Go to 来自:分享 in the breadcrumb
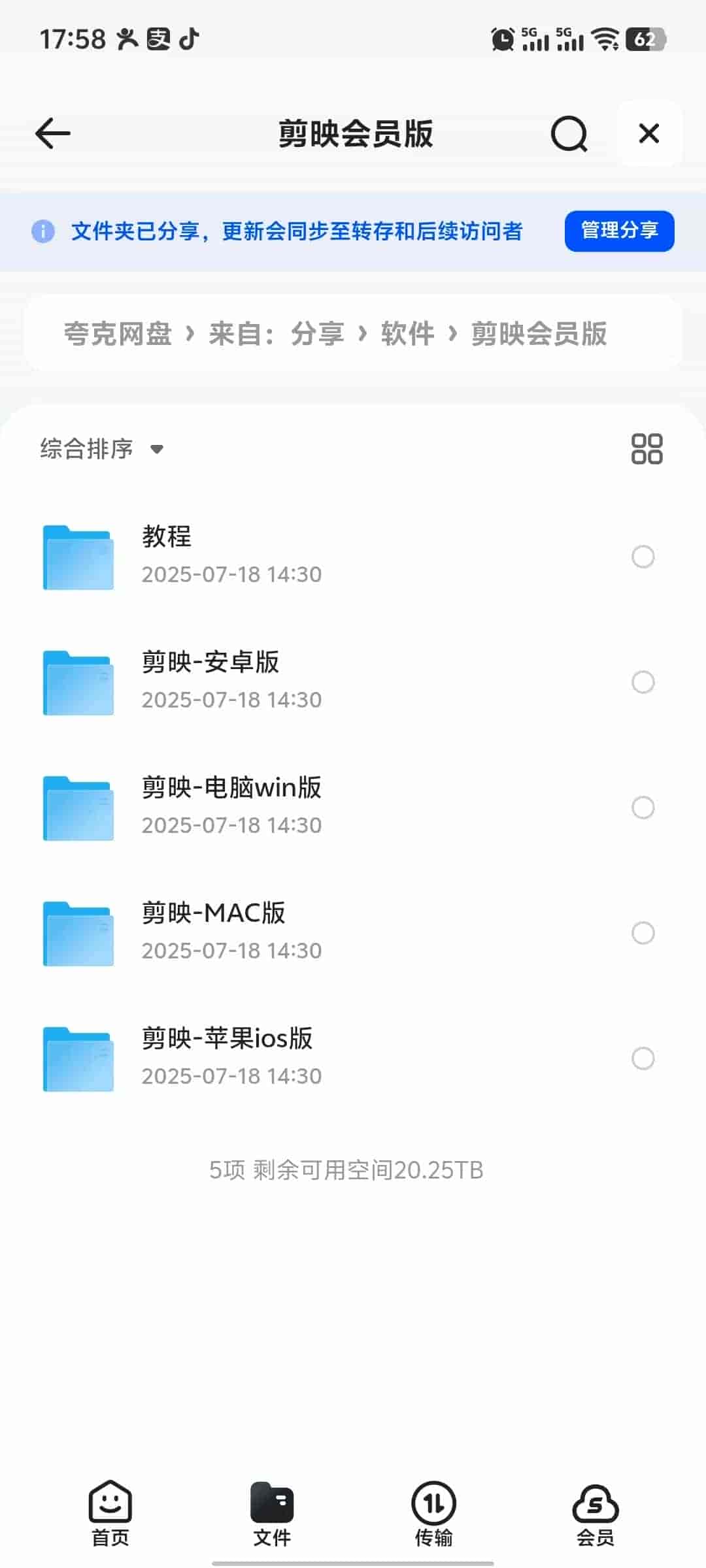The width and height of the screenshot is (706, 1568). 276,334
